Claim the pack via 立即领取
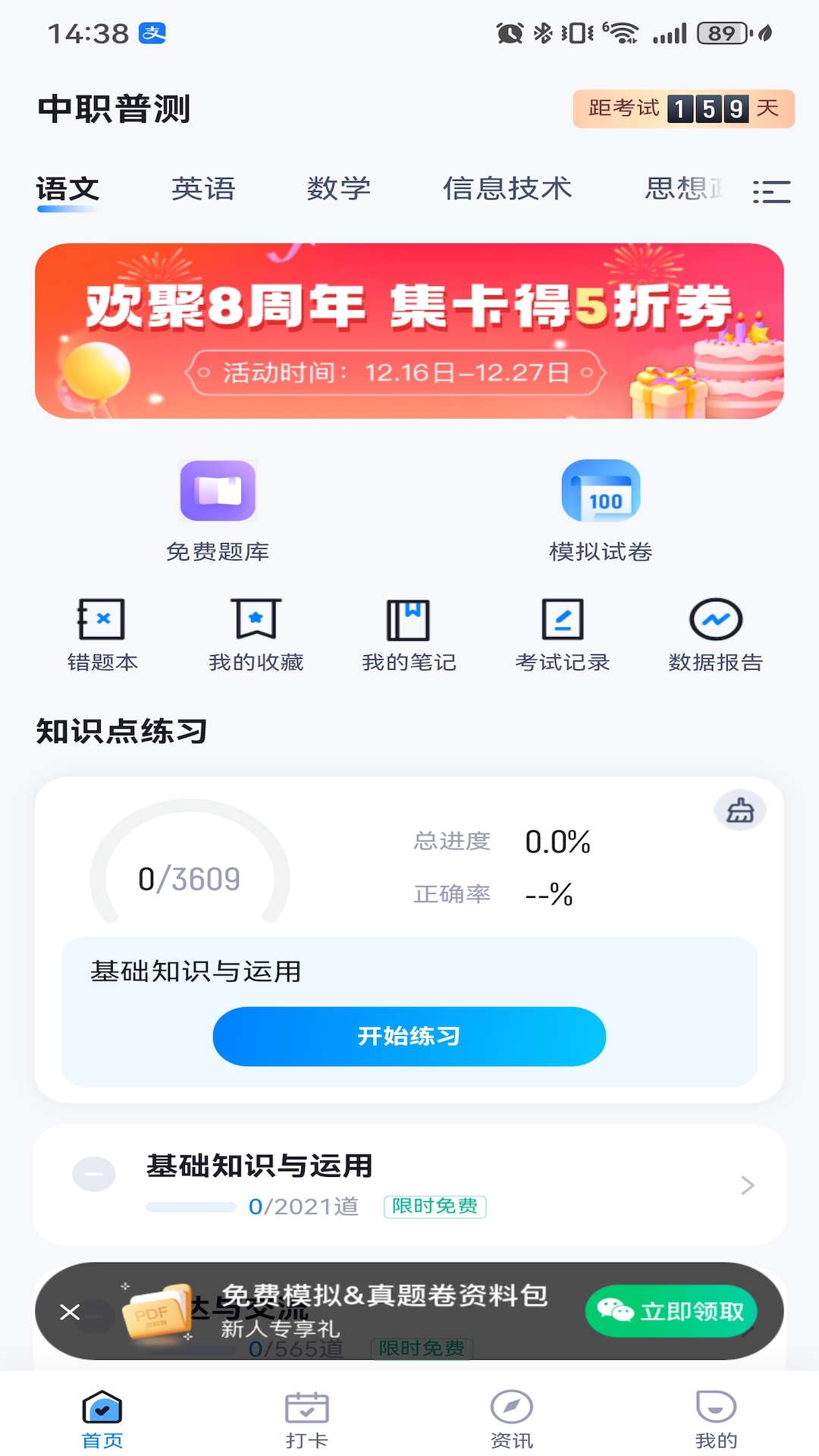The image size is (819, 1456). pos(671,1311)
